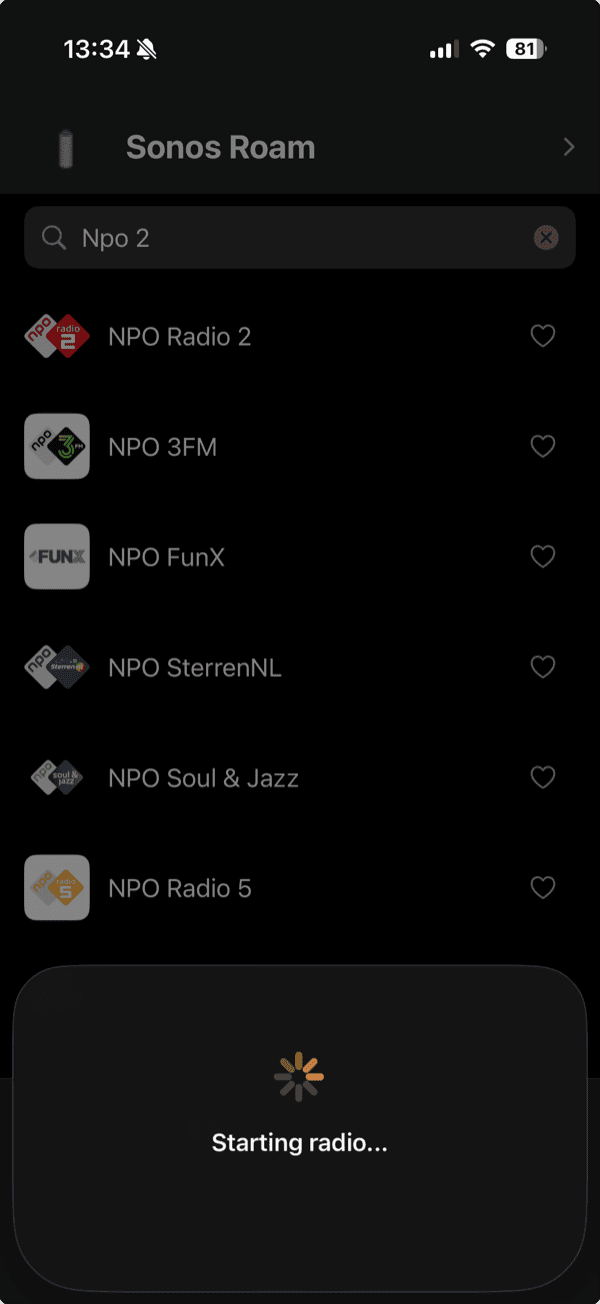Select NPO FunX from the results
Viewport: 600px width, 1304px height.
[x=167, y=557]
